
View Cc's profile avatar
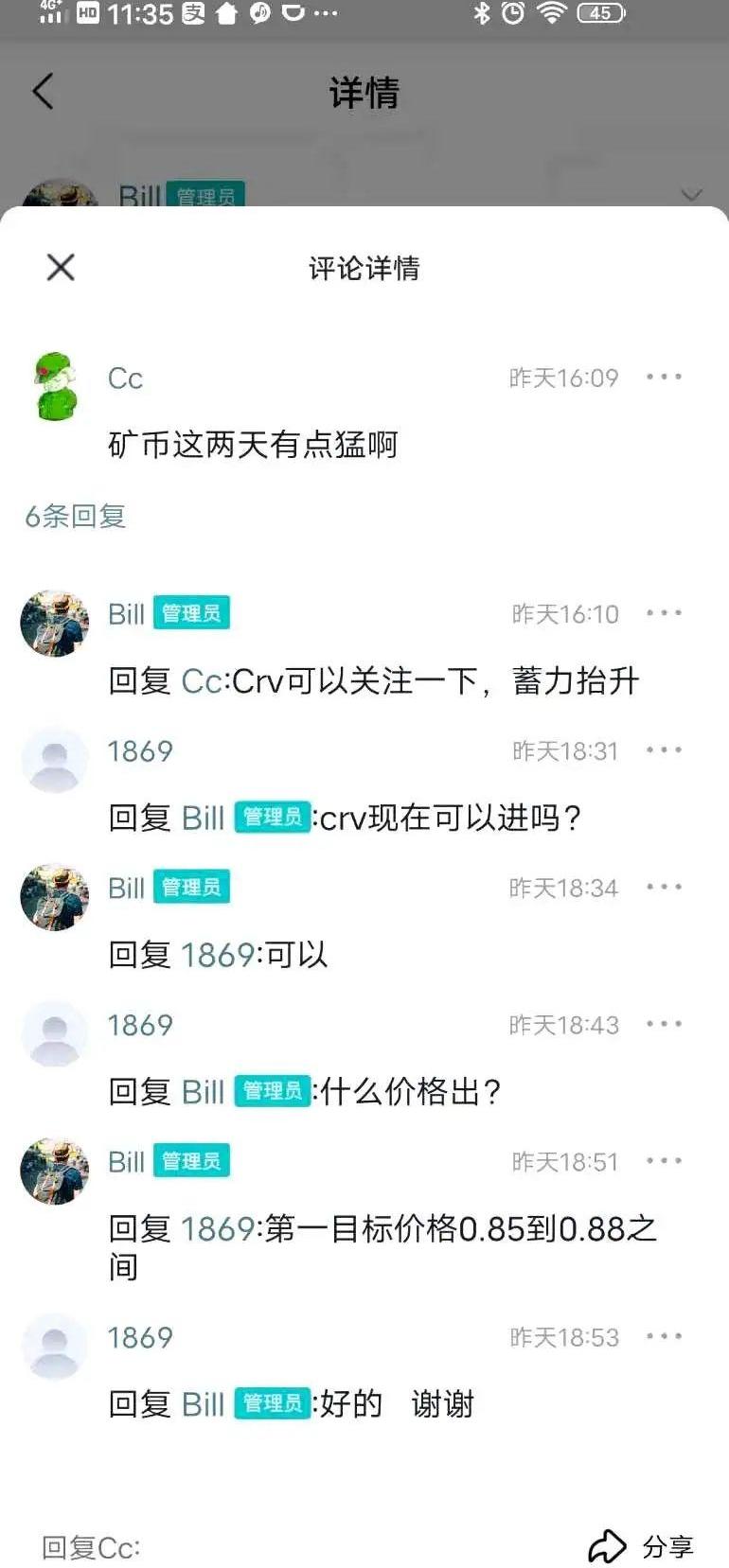[x=55, y=386]
